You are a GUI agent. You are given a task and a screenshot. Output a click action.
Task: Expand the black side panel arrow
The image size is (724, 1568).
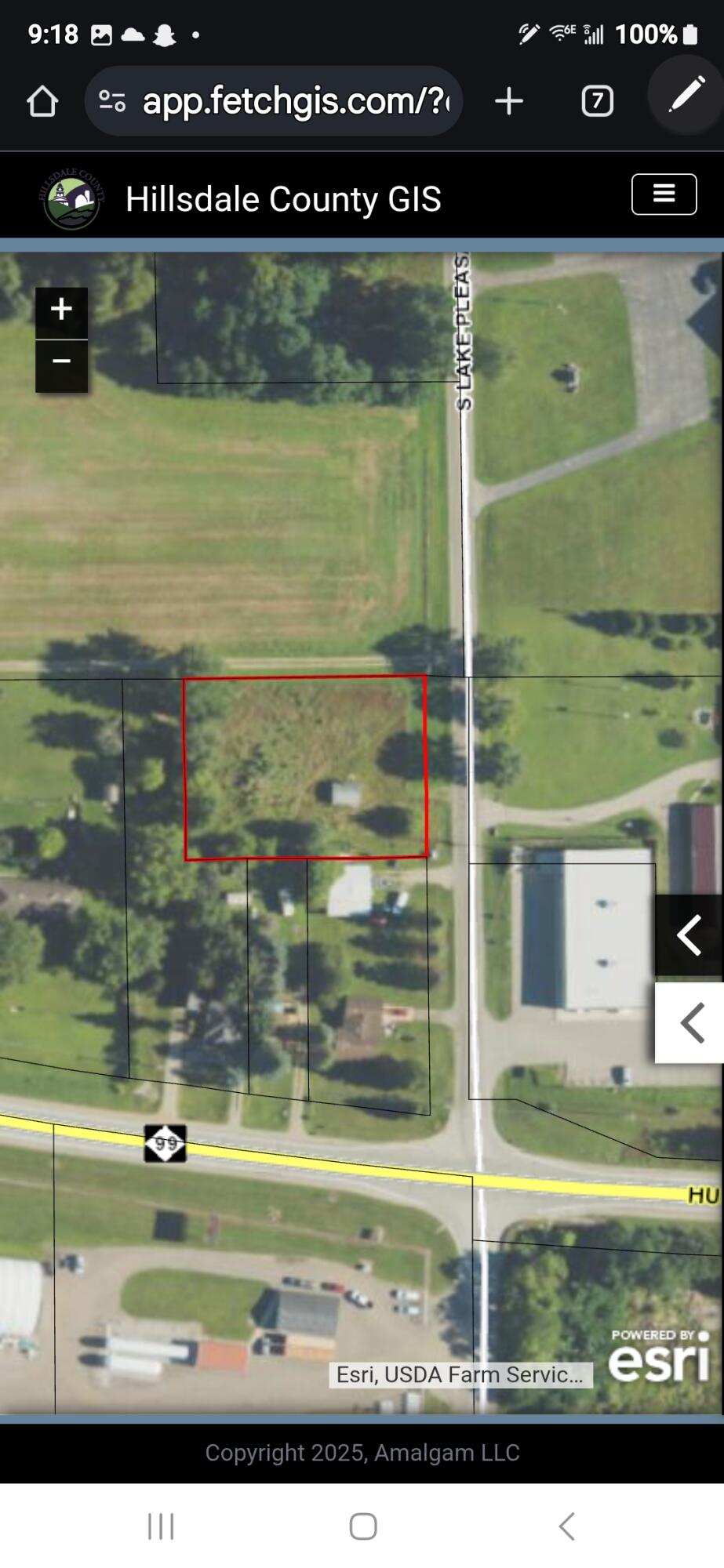pos(689,935)
